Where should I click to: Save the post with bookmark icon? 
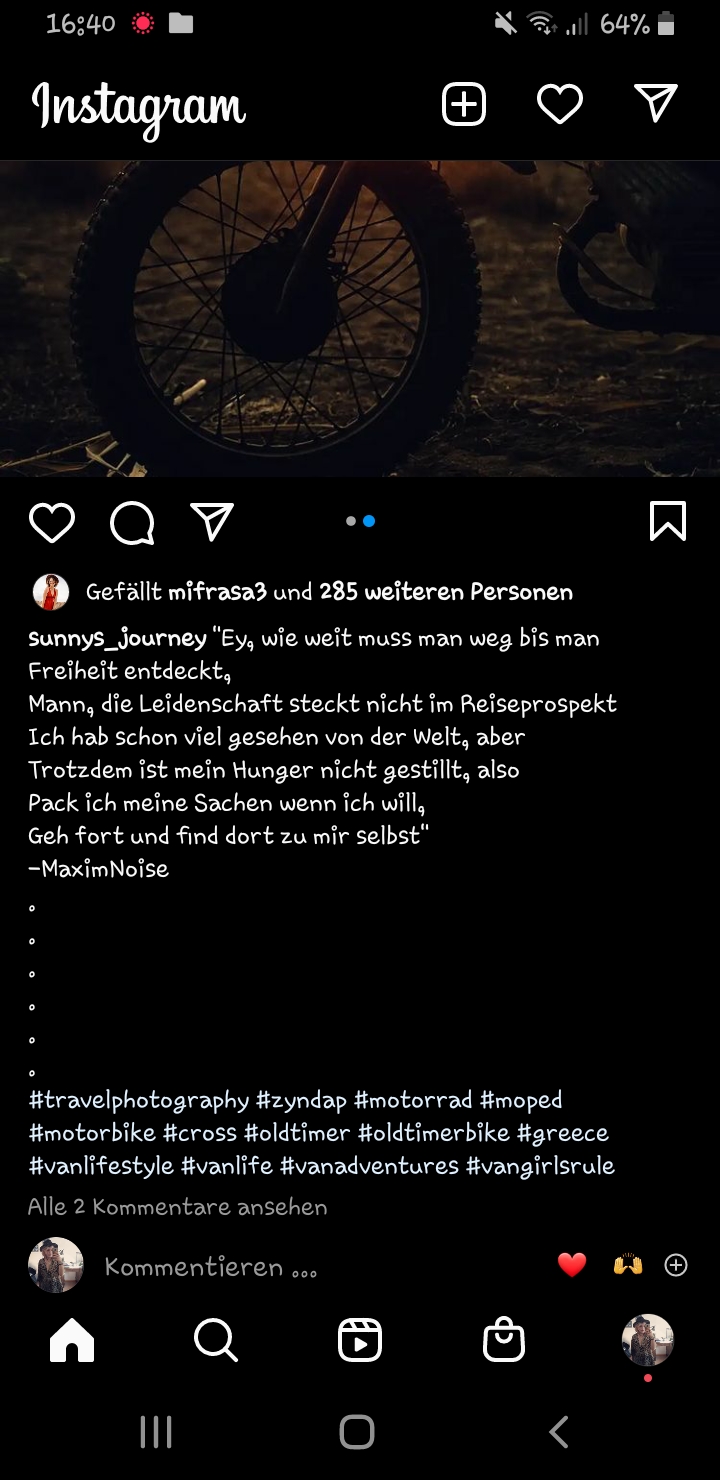click(668, 521)
